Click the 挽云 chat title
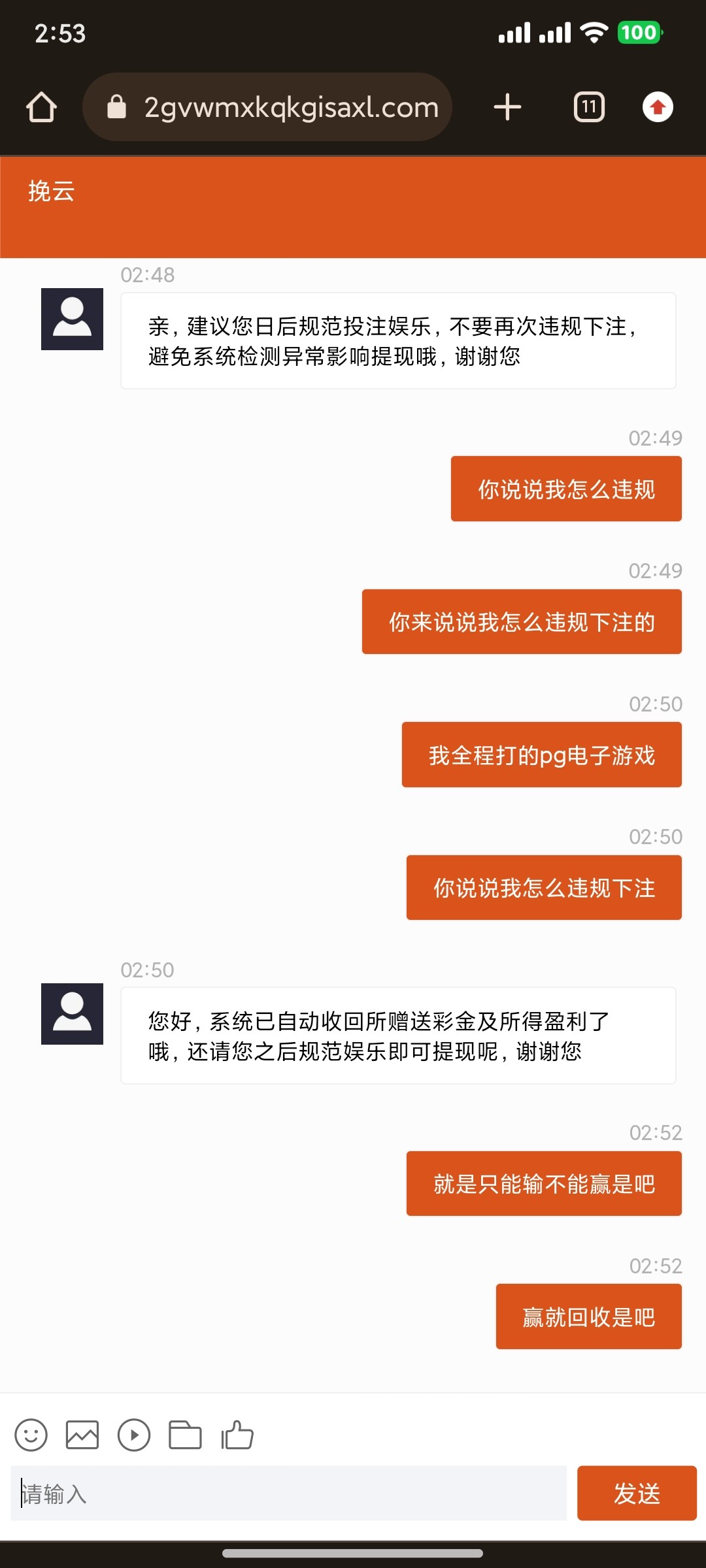 click(x=51, y=191)
